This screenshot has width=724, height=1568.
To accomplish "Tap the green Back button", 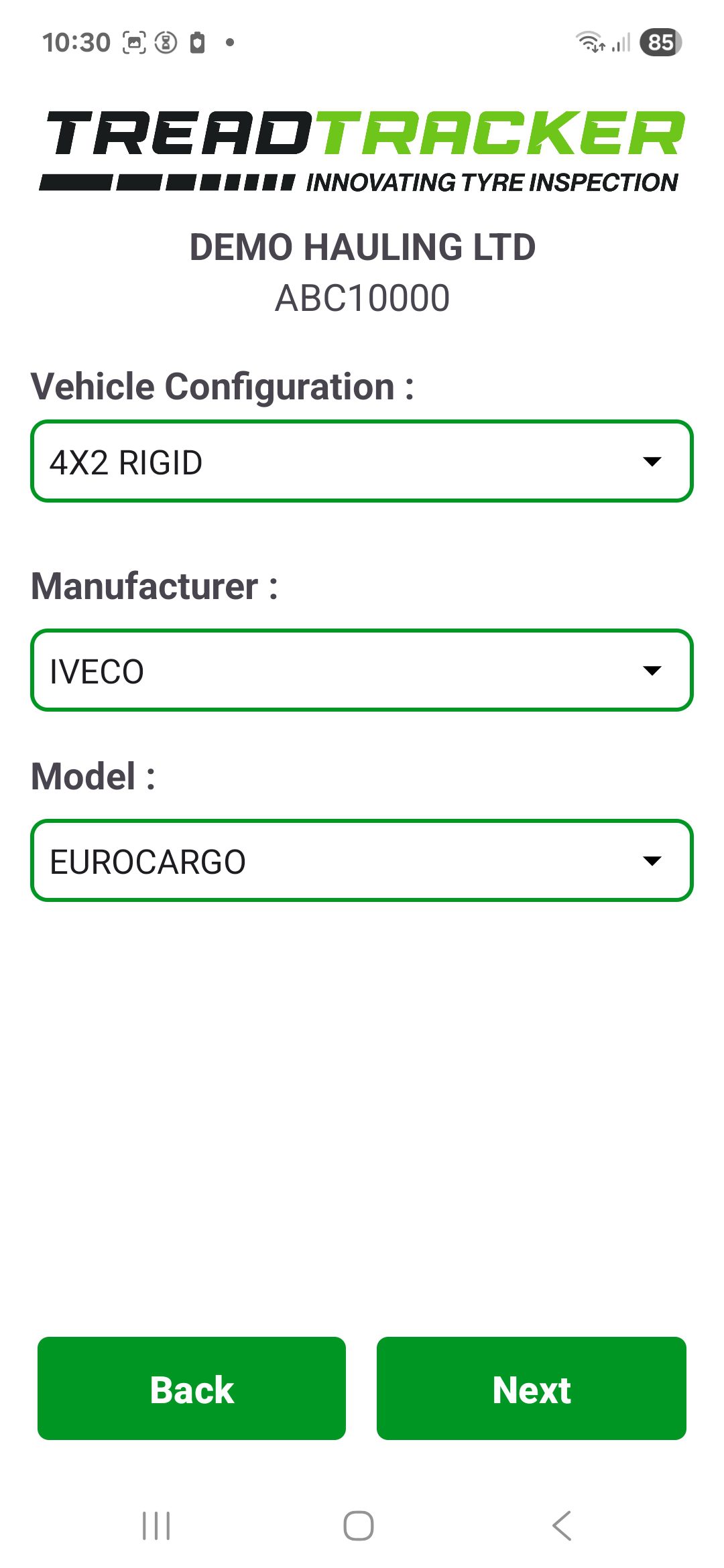I will pos(192,1388).
